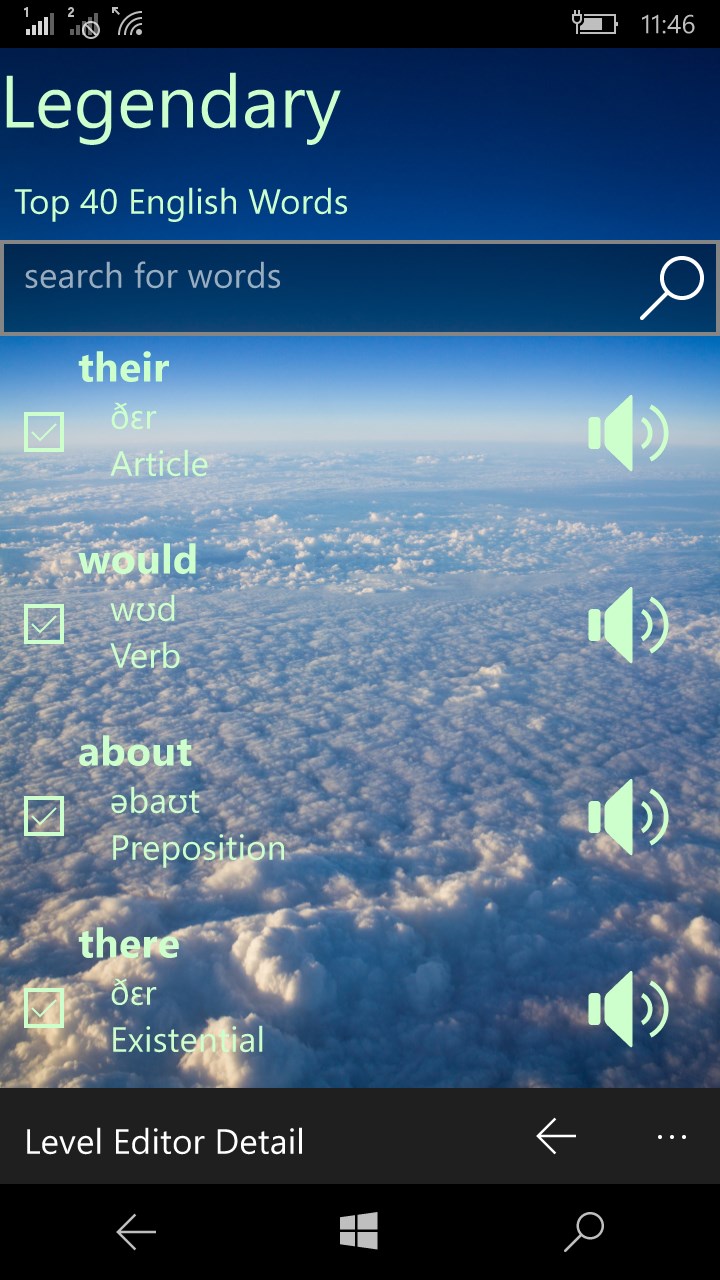The image size is (720, 1280).
Task: Play pronunciation of 'would'
Action: click(628, 625)
